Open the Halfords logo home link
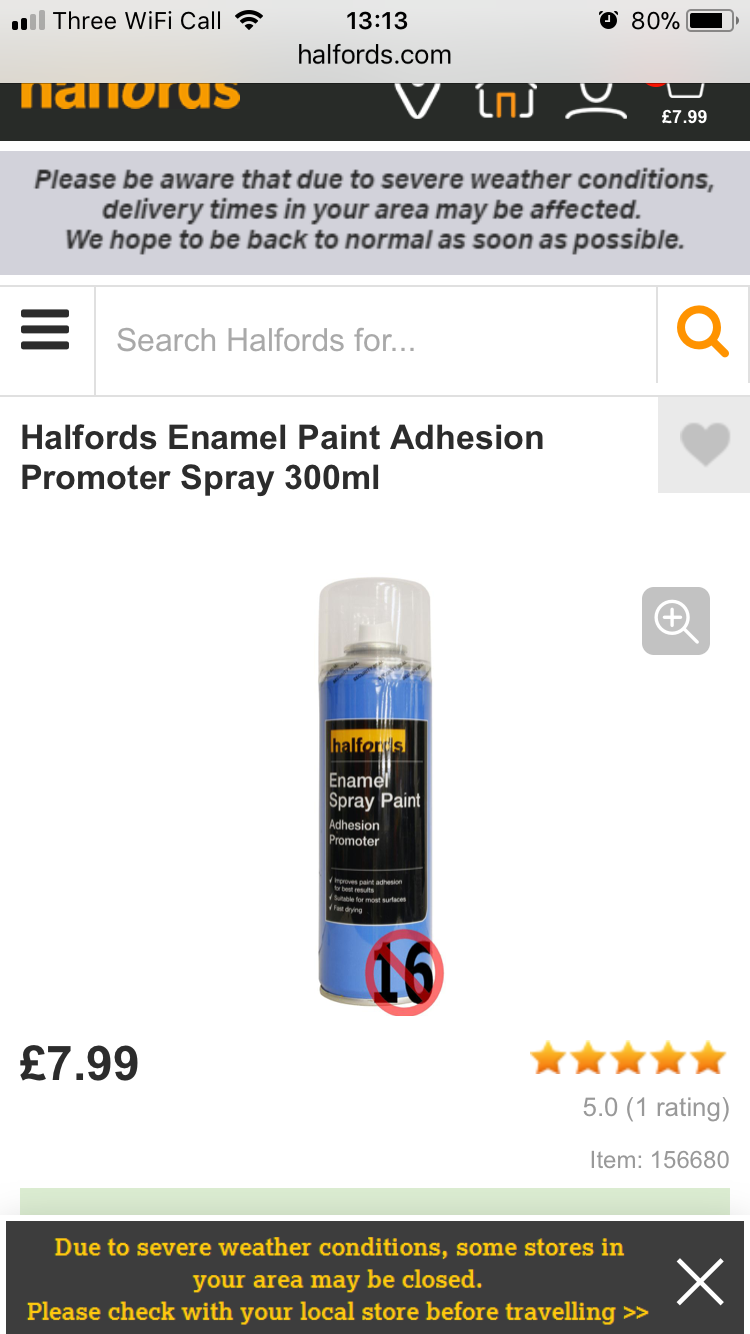The width and height of the screenshot is (750, 1334). (x=130, y=96)
